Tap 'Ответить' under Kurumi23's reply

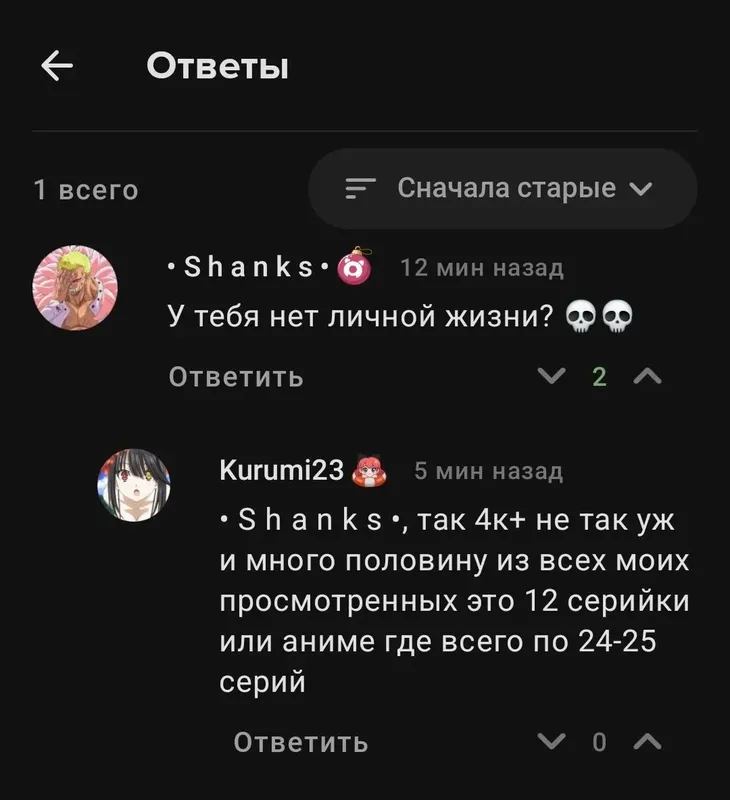coord(300,742)
